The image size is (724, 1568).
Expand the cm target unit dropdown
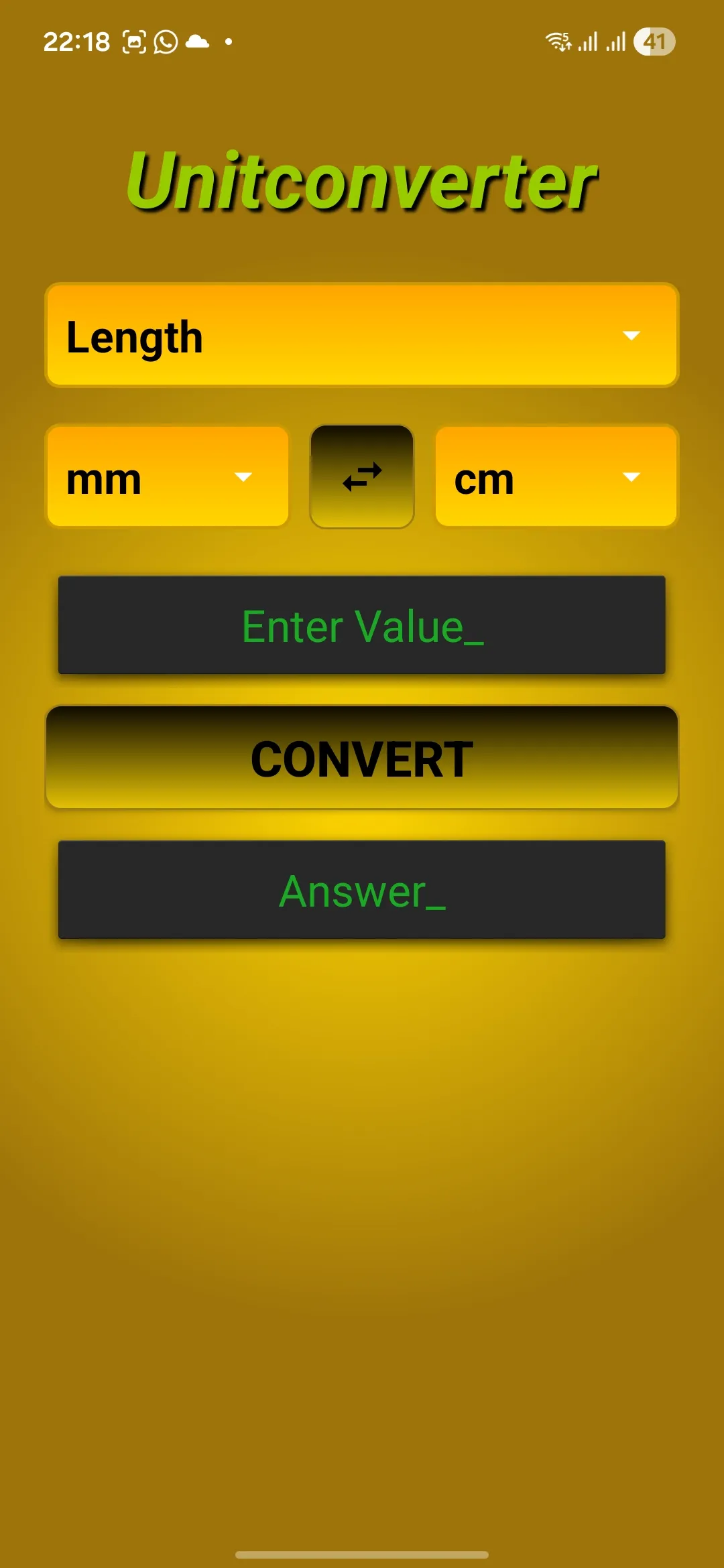coord(556,477)
